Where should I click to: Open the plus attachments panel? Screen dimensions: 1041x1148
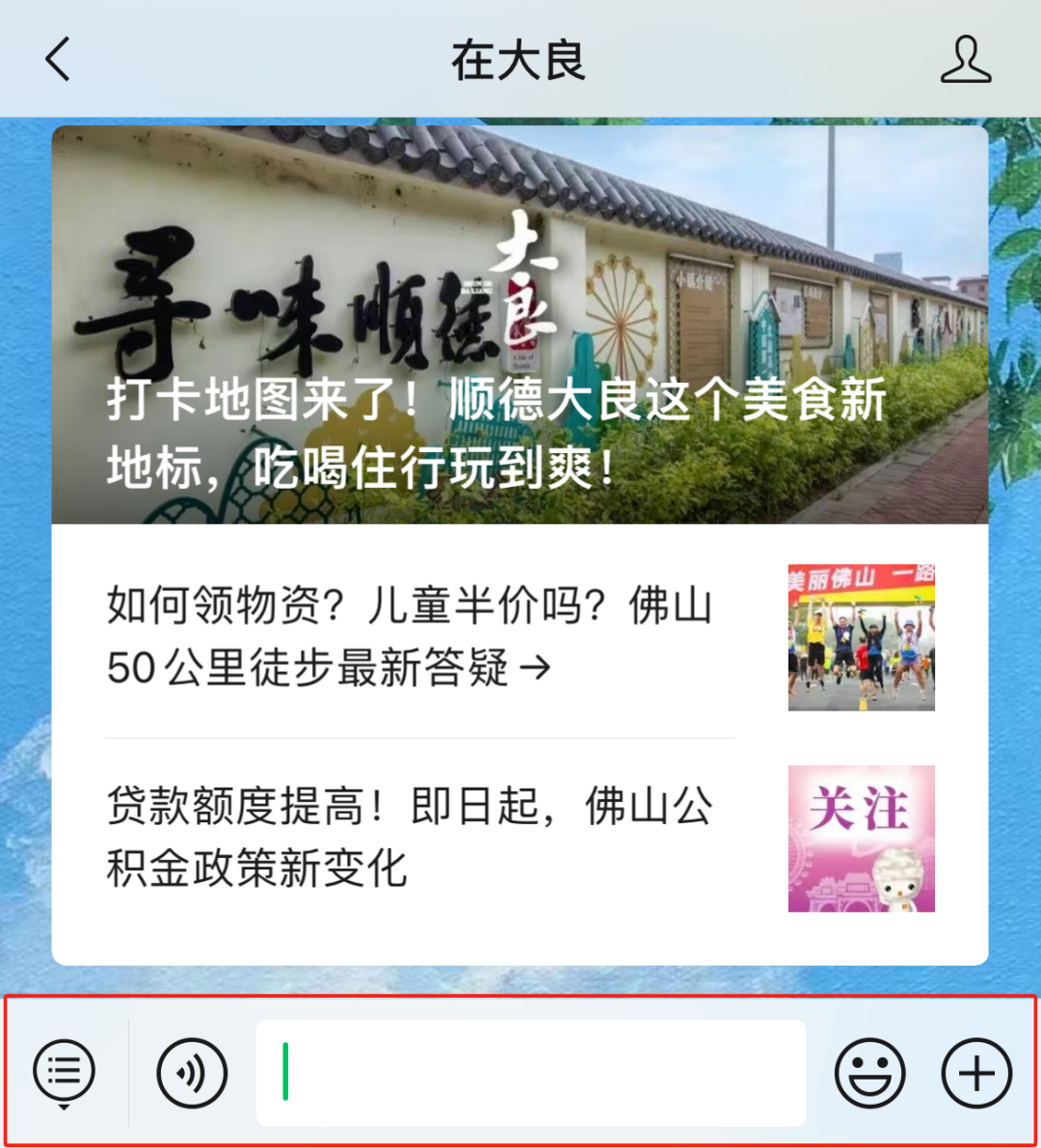pyautogui.click(x=976, y=1073)
